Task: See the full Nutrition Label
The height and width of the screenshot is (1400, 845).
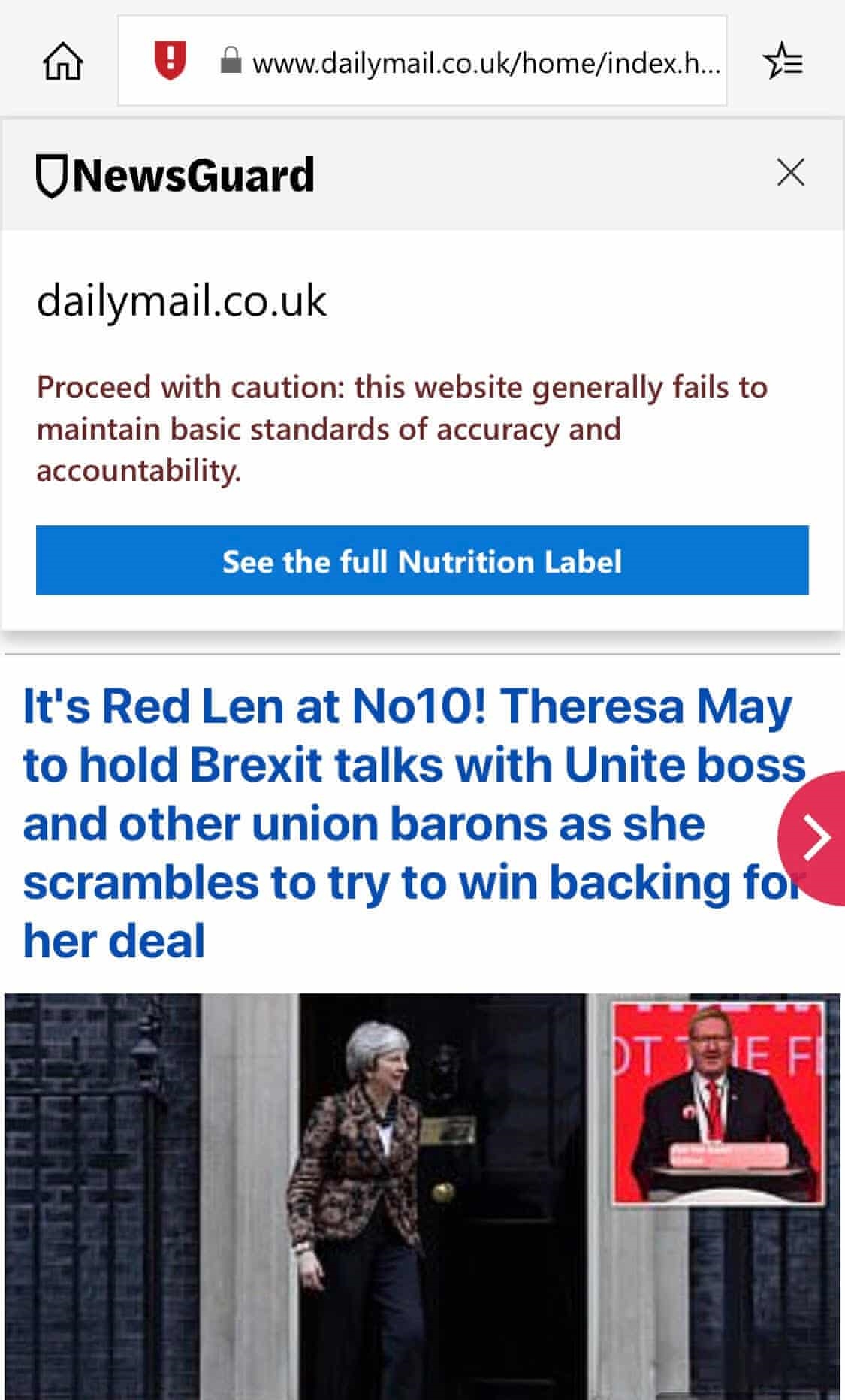Action: [x=422, y=561]
